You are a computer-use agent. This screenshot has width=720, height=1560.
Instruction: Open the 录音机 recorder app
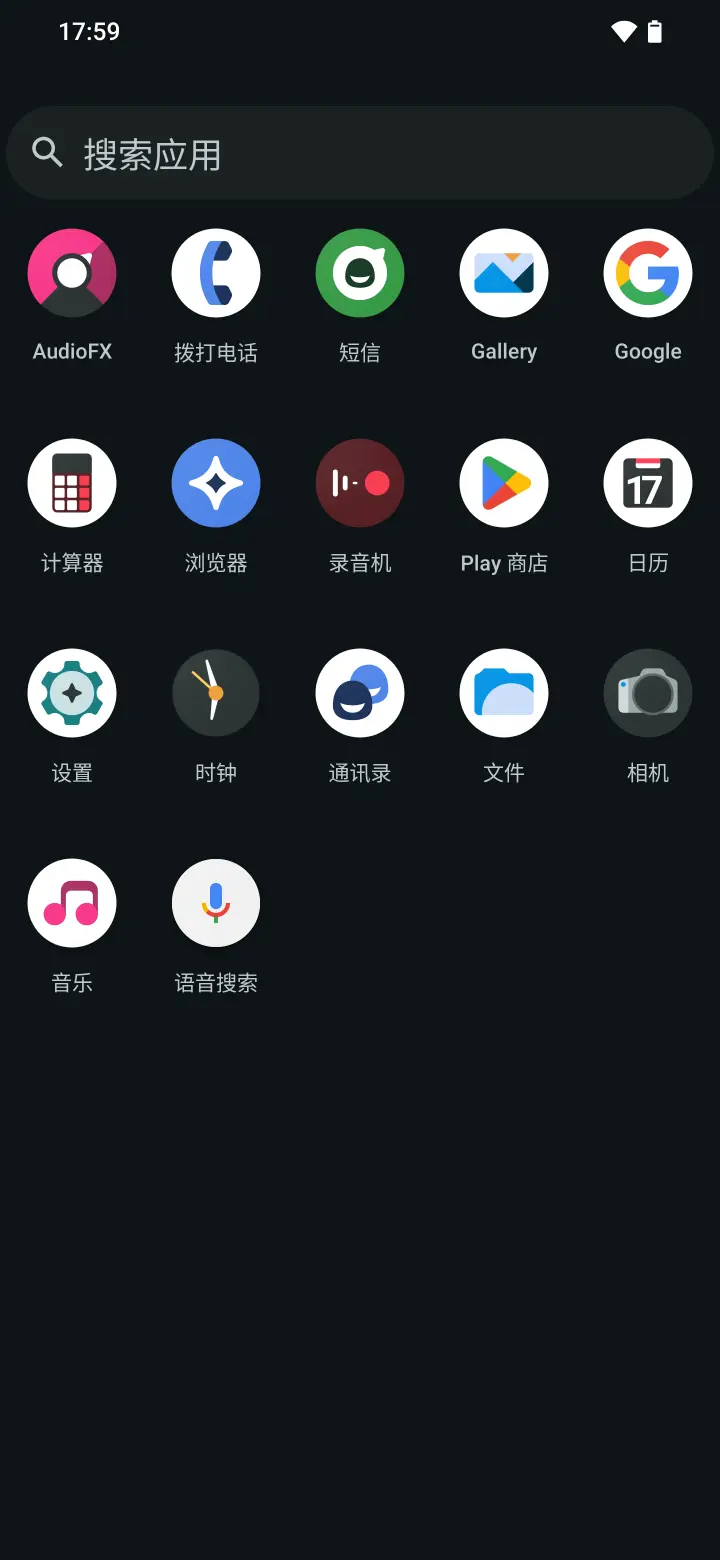[x=360, y=483]
